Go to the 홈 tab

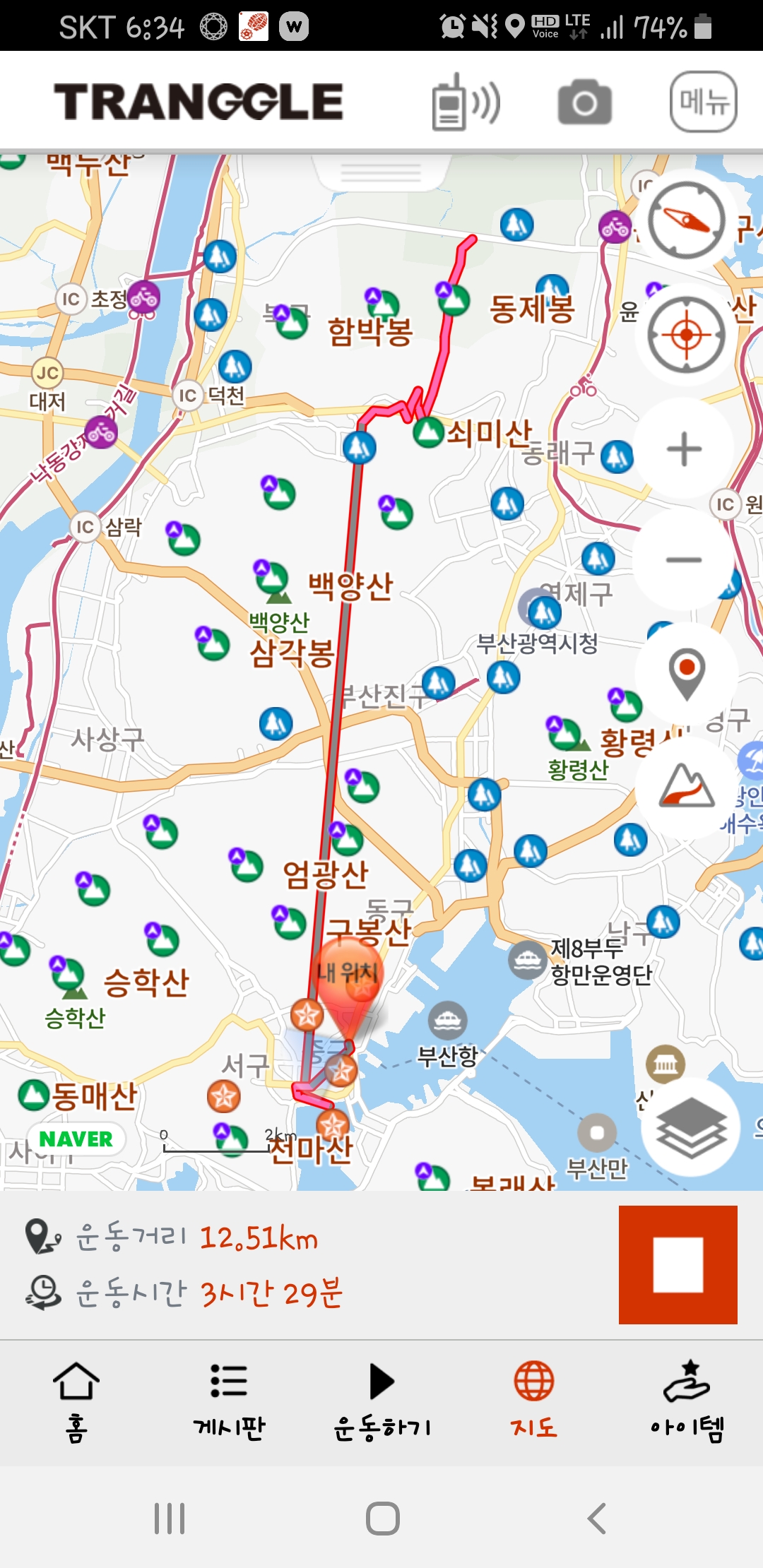(x=76, y=1401)
